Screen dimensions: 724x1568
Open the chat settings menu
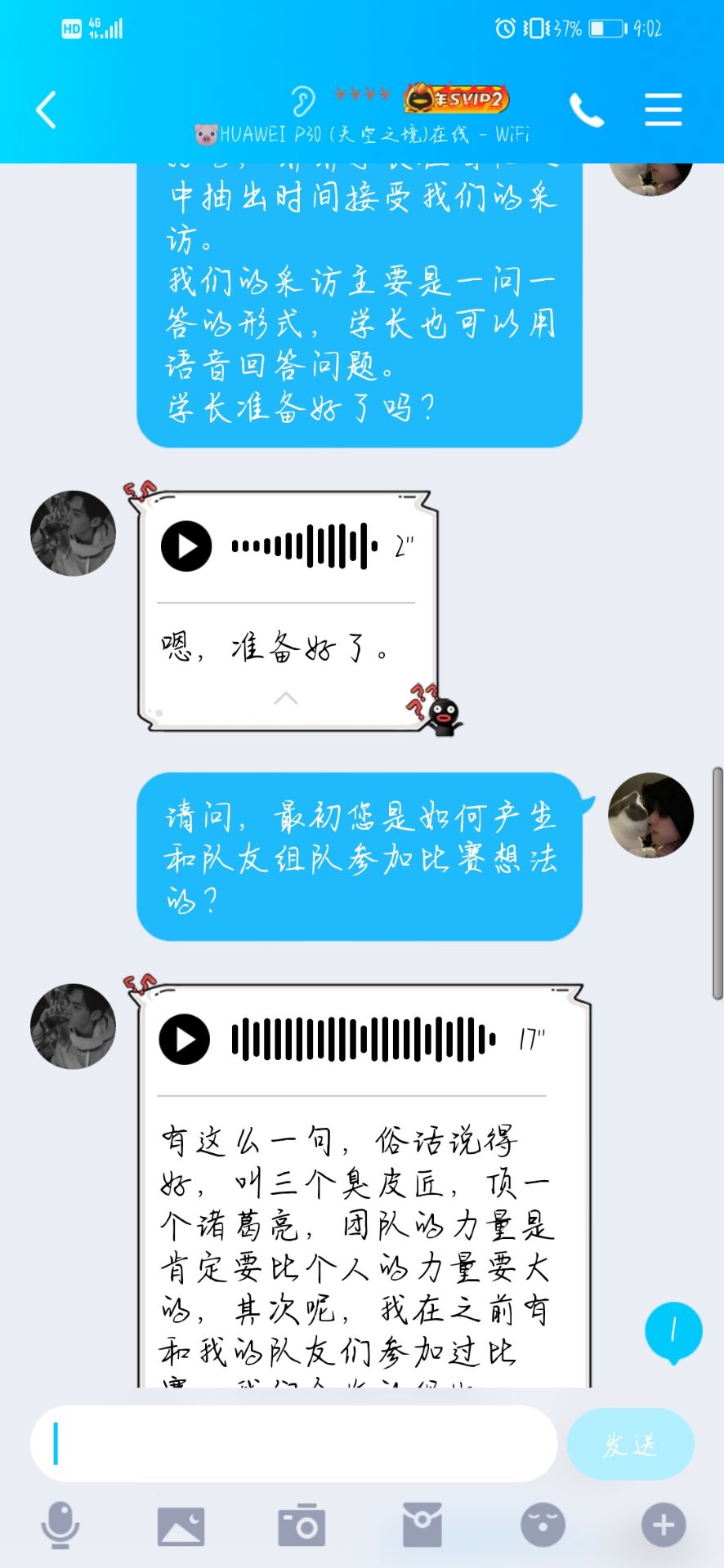click(663, 110)
